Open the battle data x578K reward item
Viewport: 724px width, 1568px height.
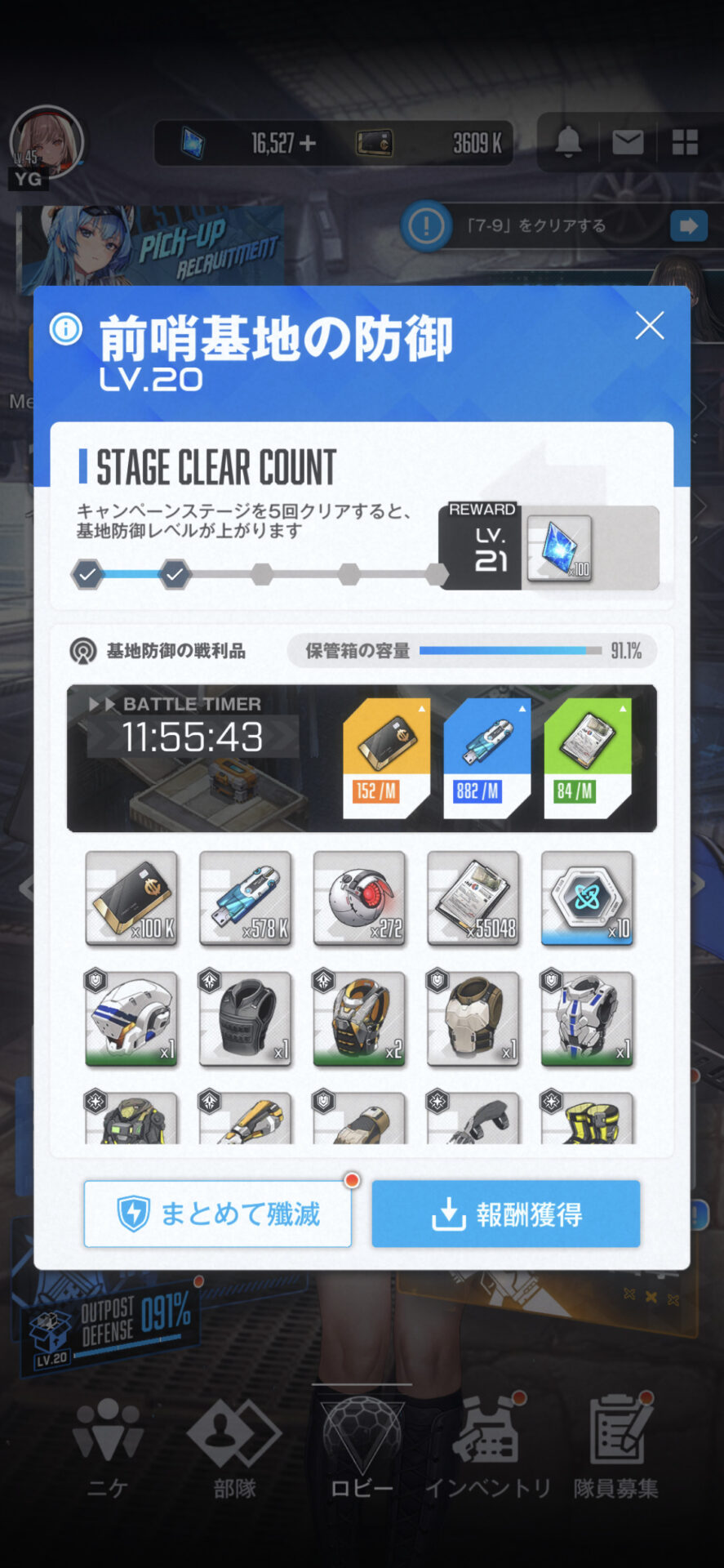click(245, 898)
